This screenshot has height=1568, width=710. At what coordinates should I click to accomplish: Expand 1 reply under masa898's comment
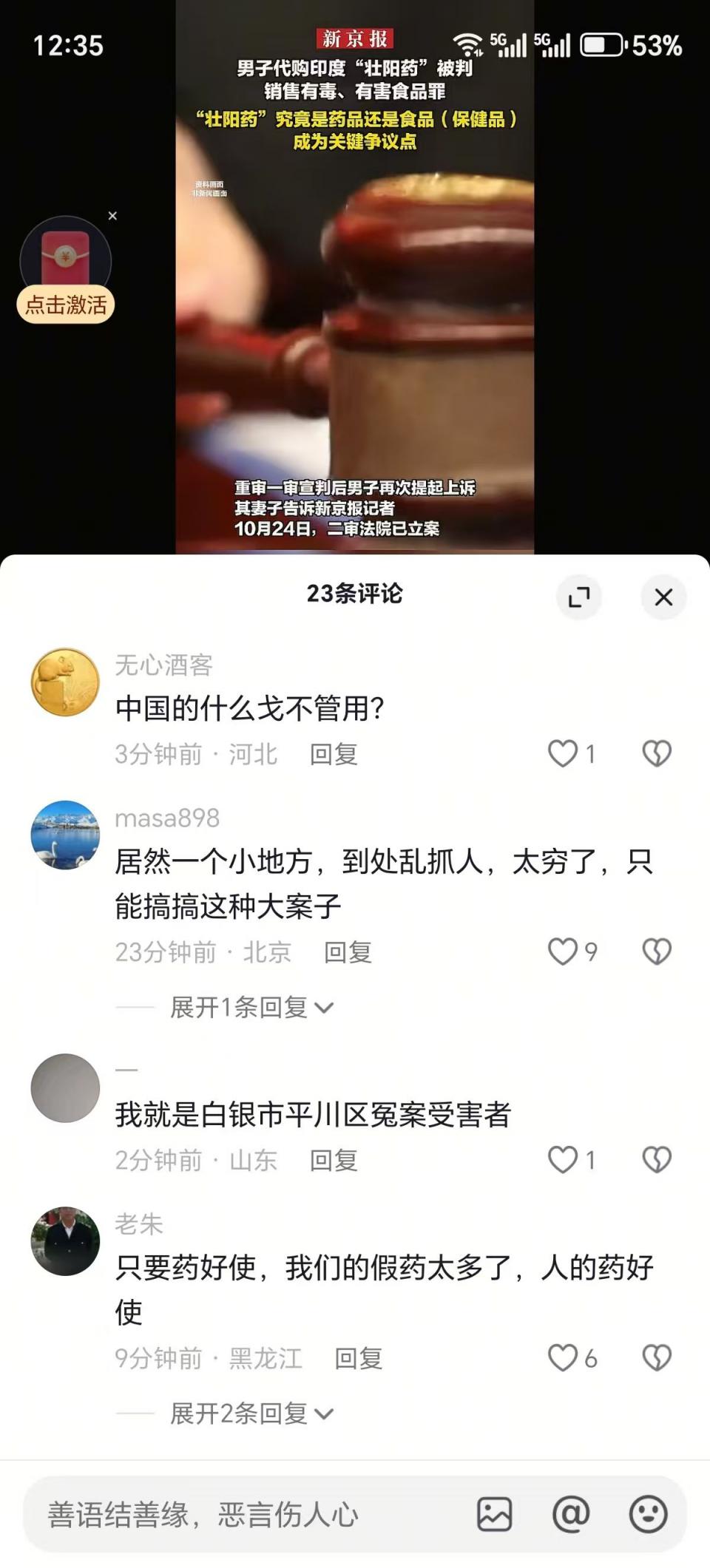pos(251,1007)
